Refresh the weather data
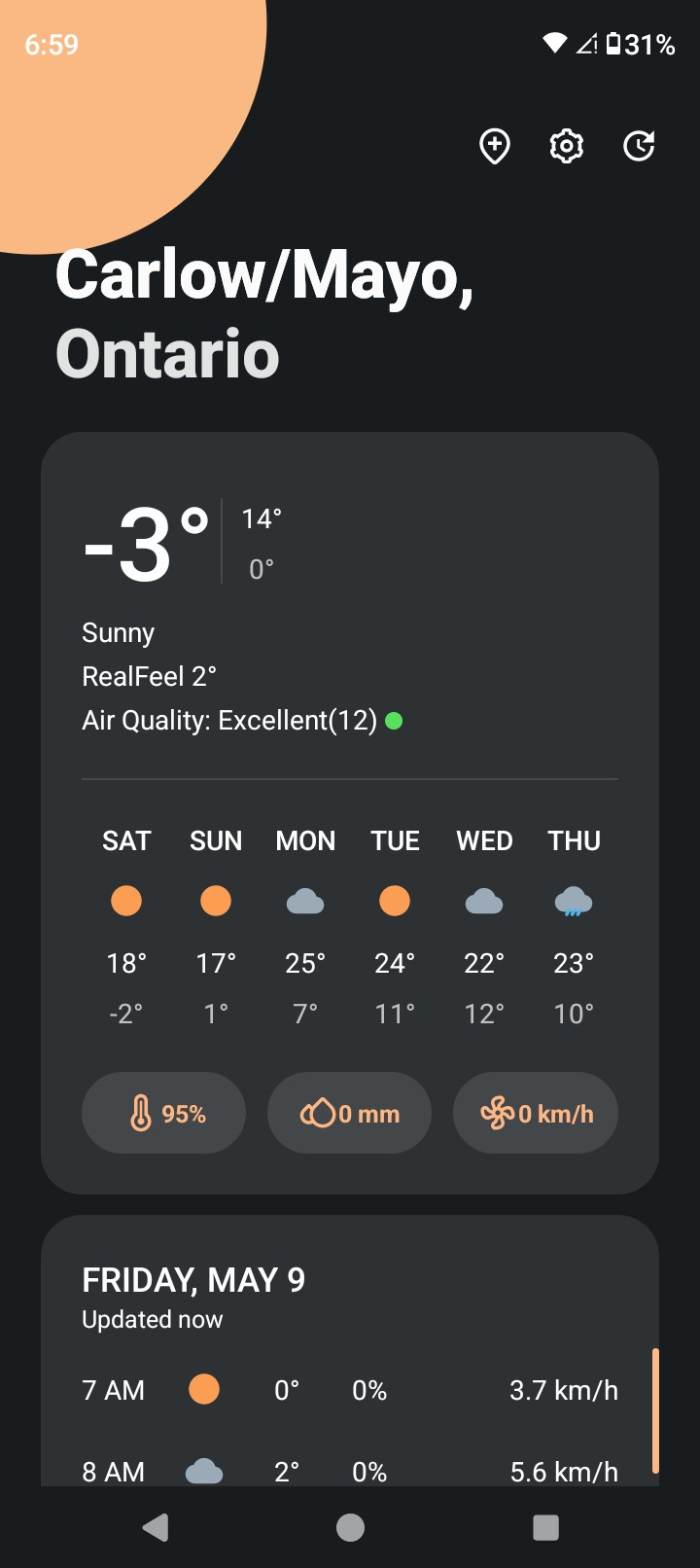The width and height of the screenshot is (700, 1568). click(x=639, y=146)
